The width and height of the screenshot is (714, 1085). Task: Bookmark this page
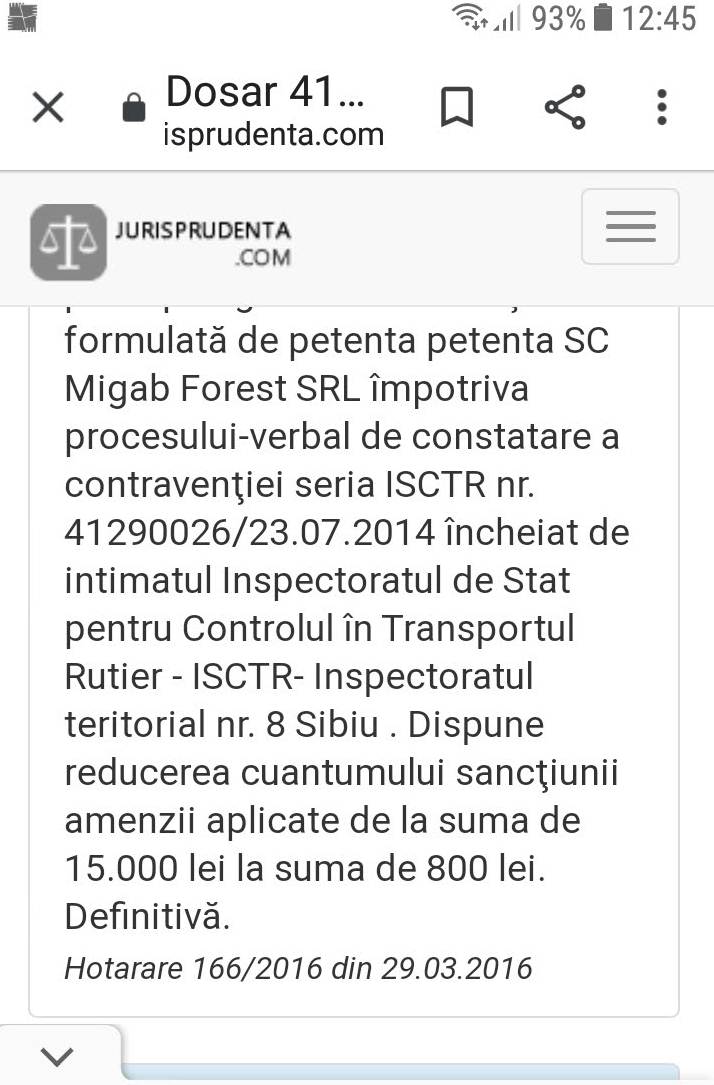[x=457, y=107]
